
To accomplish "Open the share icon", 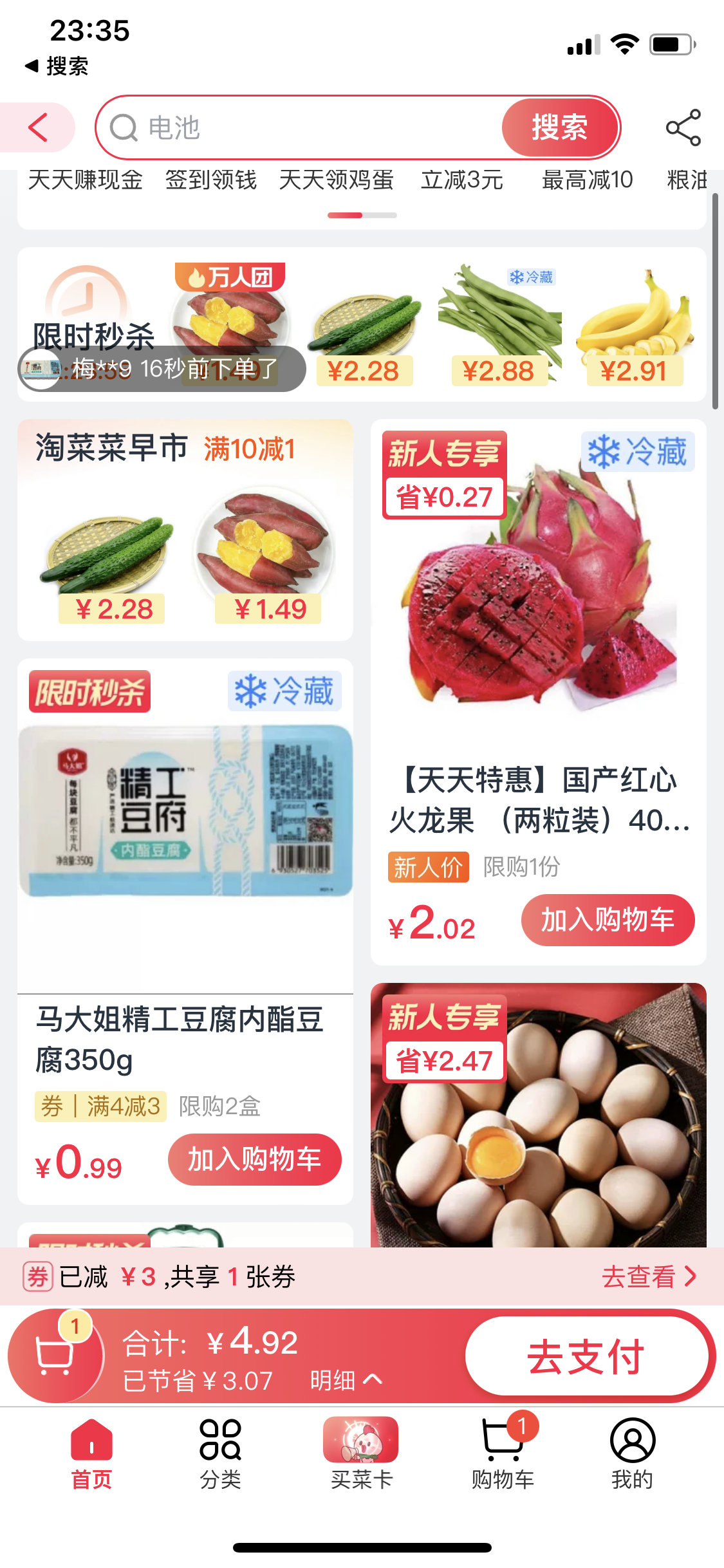I will pyautogui.click(x=683, y=127).
